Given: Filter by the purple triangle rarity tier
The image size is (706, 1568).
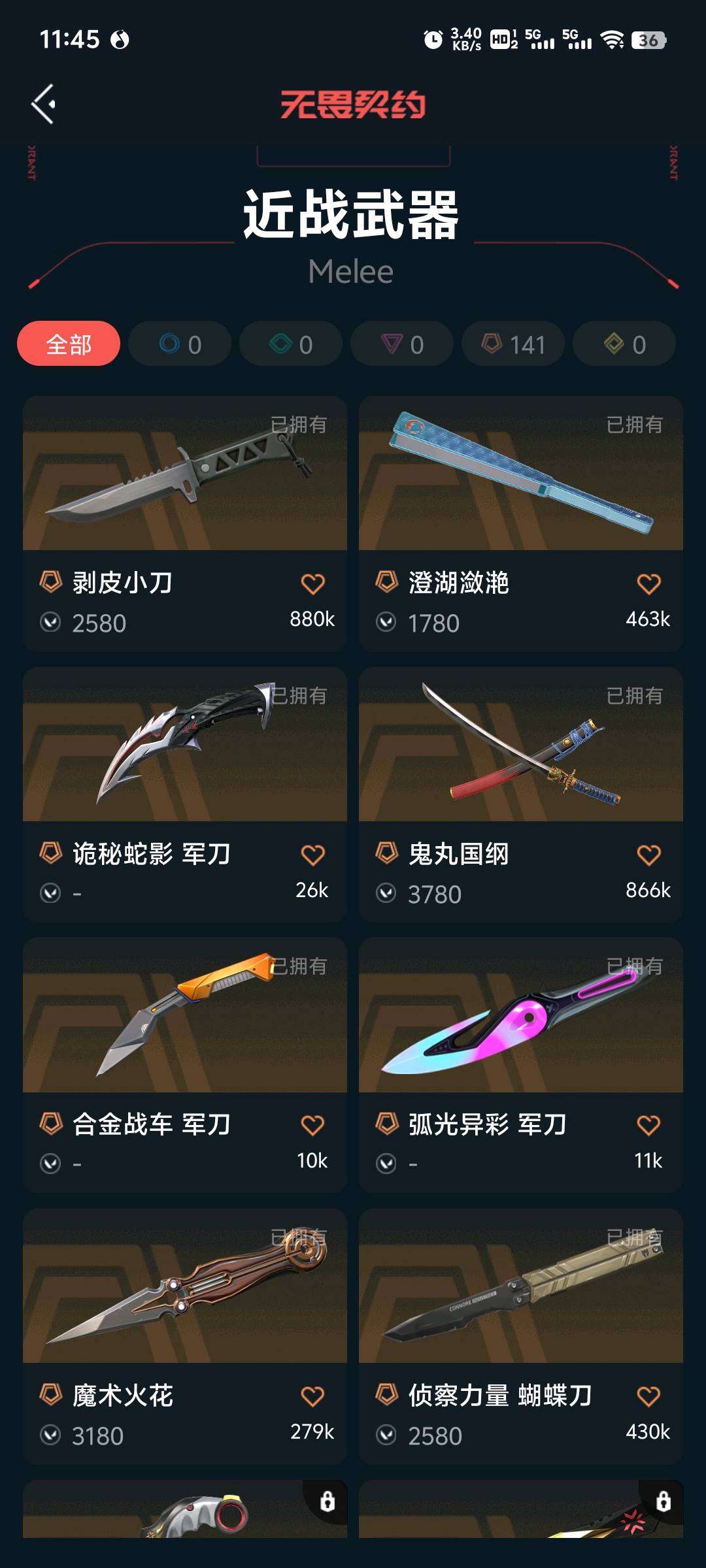Looking at the screenshot, I should tap(402, 344).
